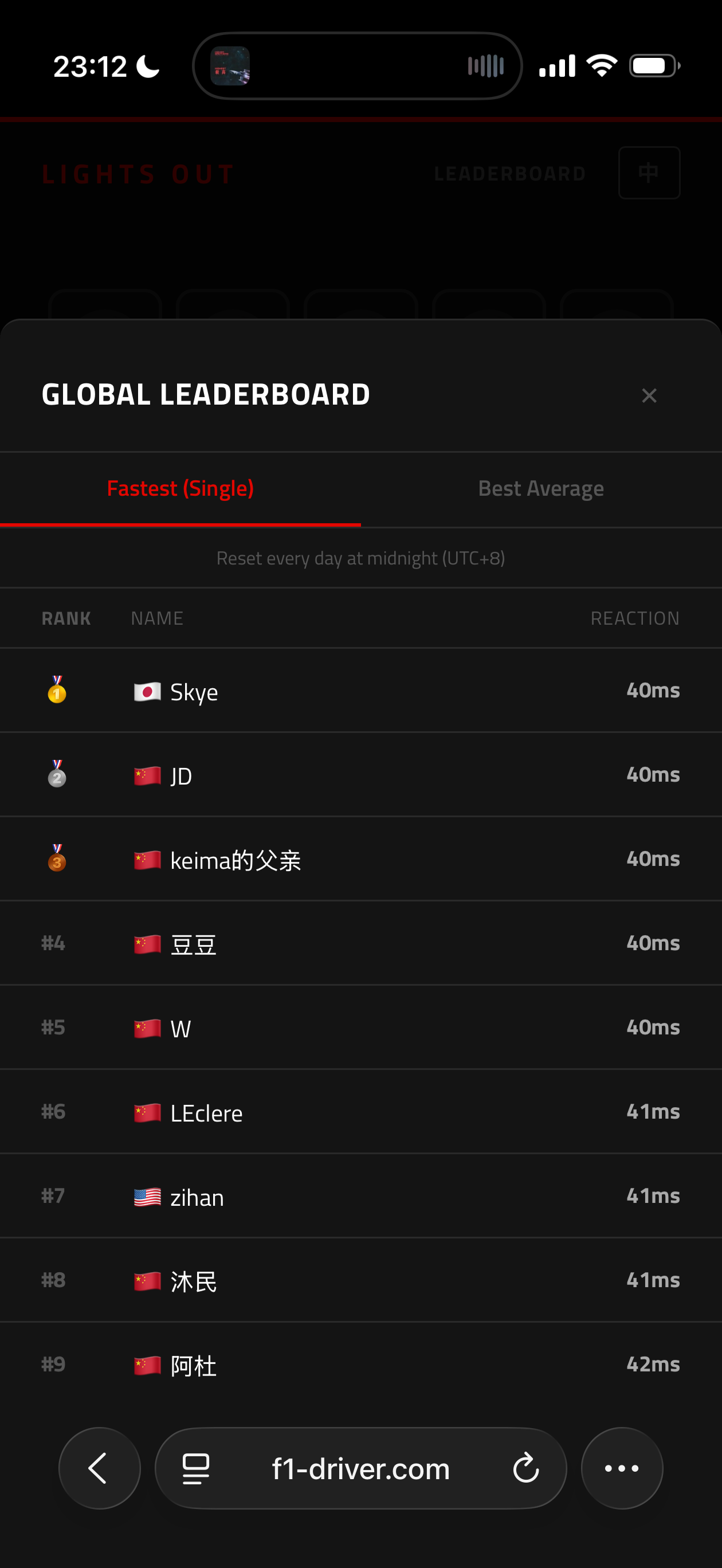Reload the f1-driver.com page

[x=526, y=1468]
